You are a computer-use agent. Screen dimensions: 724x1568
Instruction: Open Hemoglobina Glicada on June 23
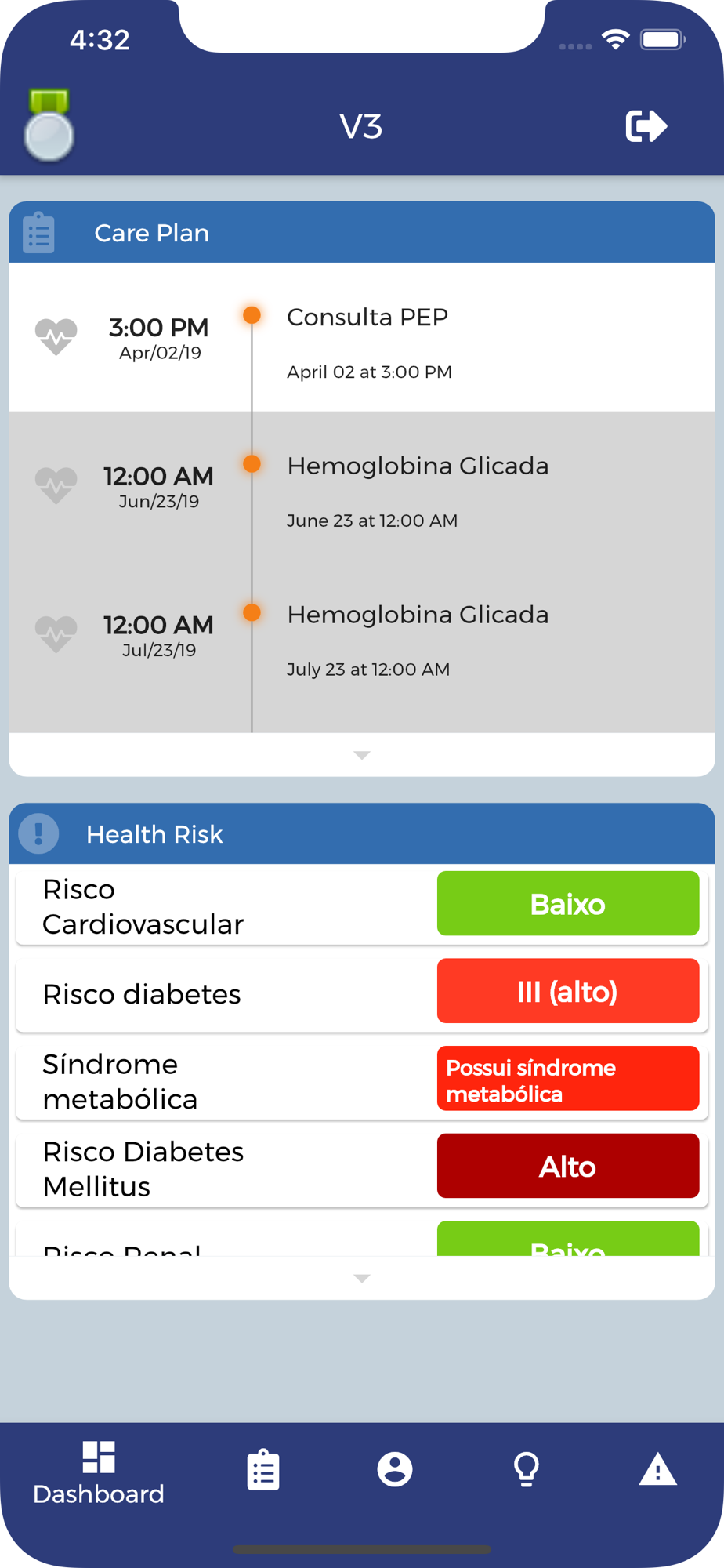[362, 486]
